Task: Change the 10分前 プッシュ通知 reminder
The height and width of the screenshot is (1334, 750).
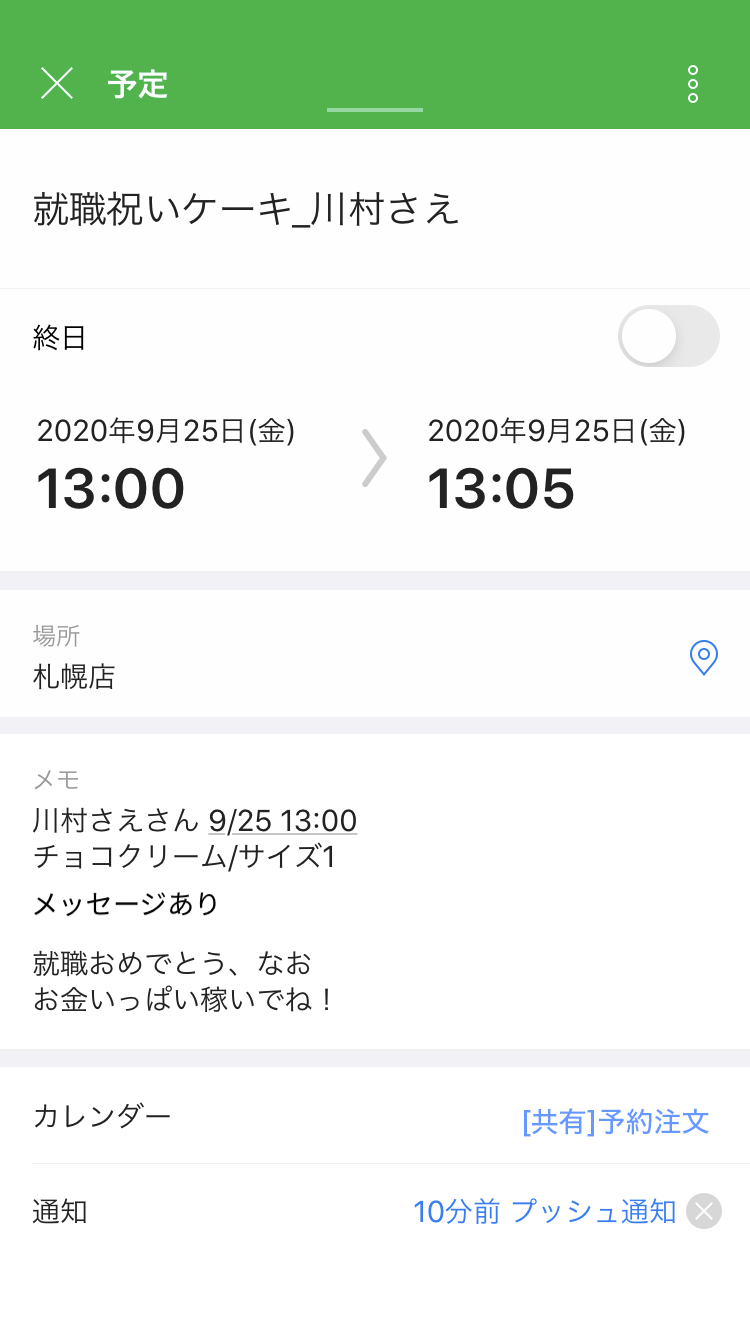Action: (x=544, y=1211)
